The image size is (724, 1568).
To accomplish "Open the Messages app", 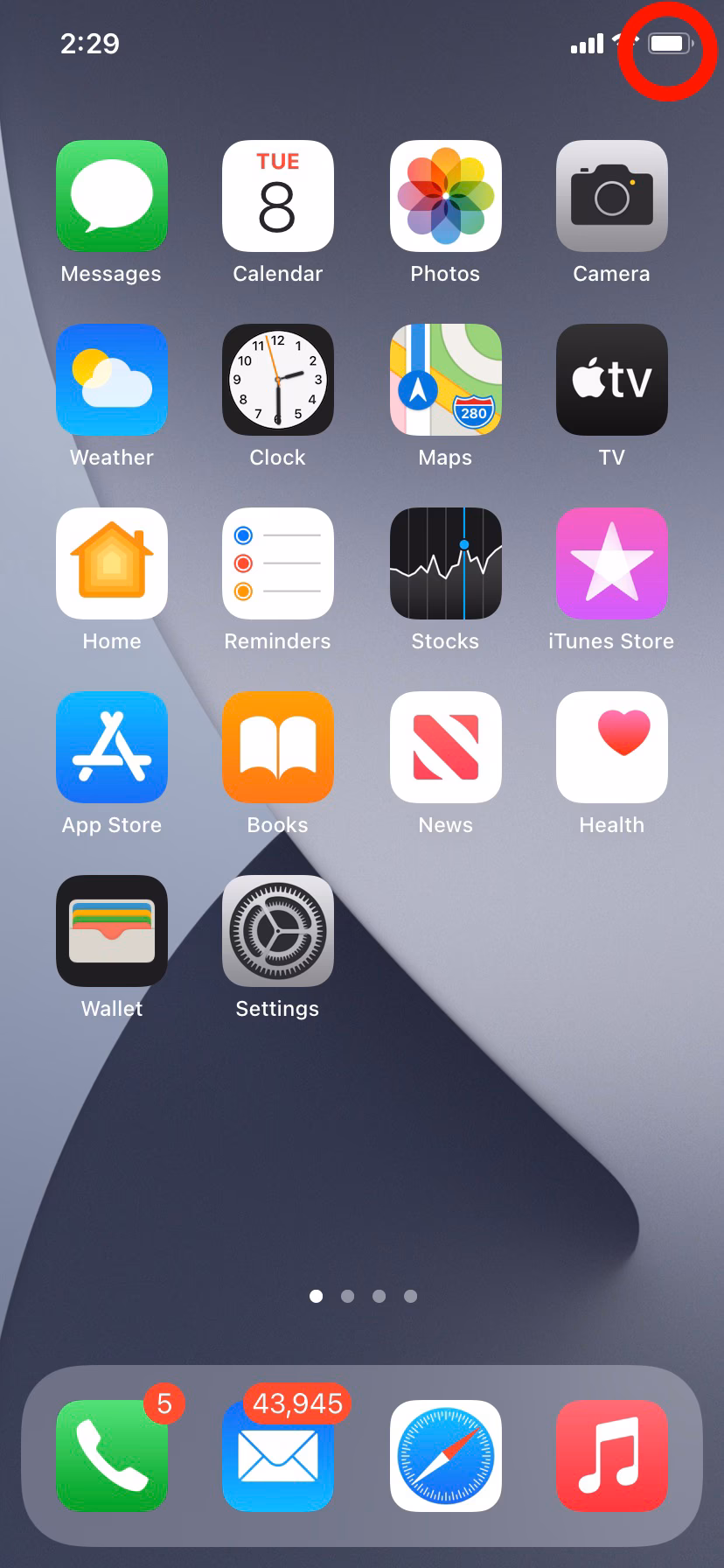I will click(x=111, y=196).
